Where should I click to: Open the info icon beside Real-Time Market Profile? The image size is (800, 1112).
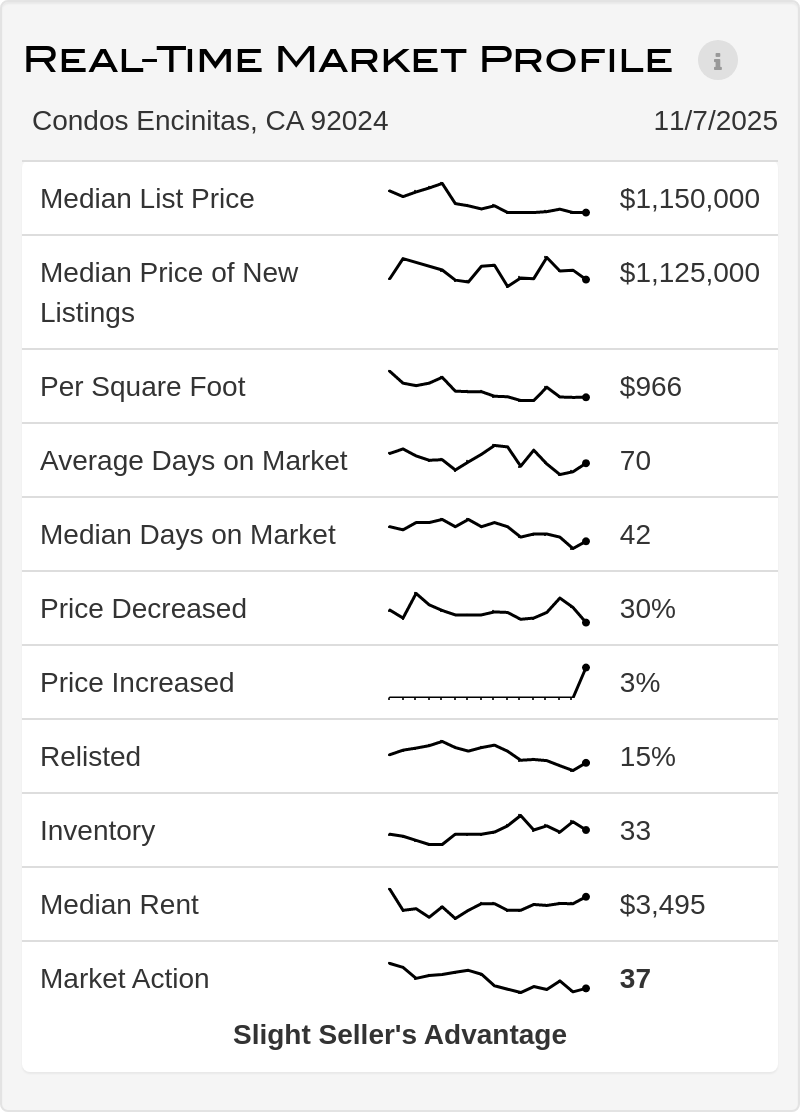pyautogui.click(x=717, y=60)
